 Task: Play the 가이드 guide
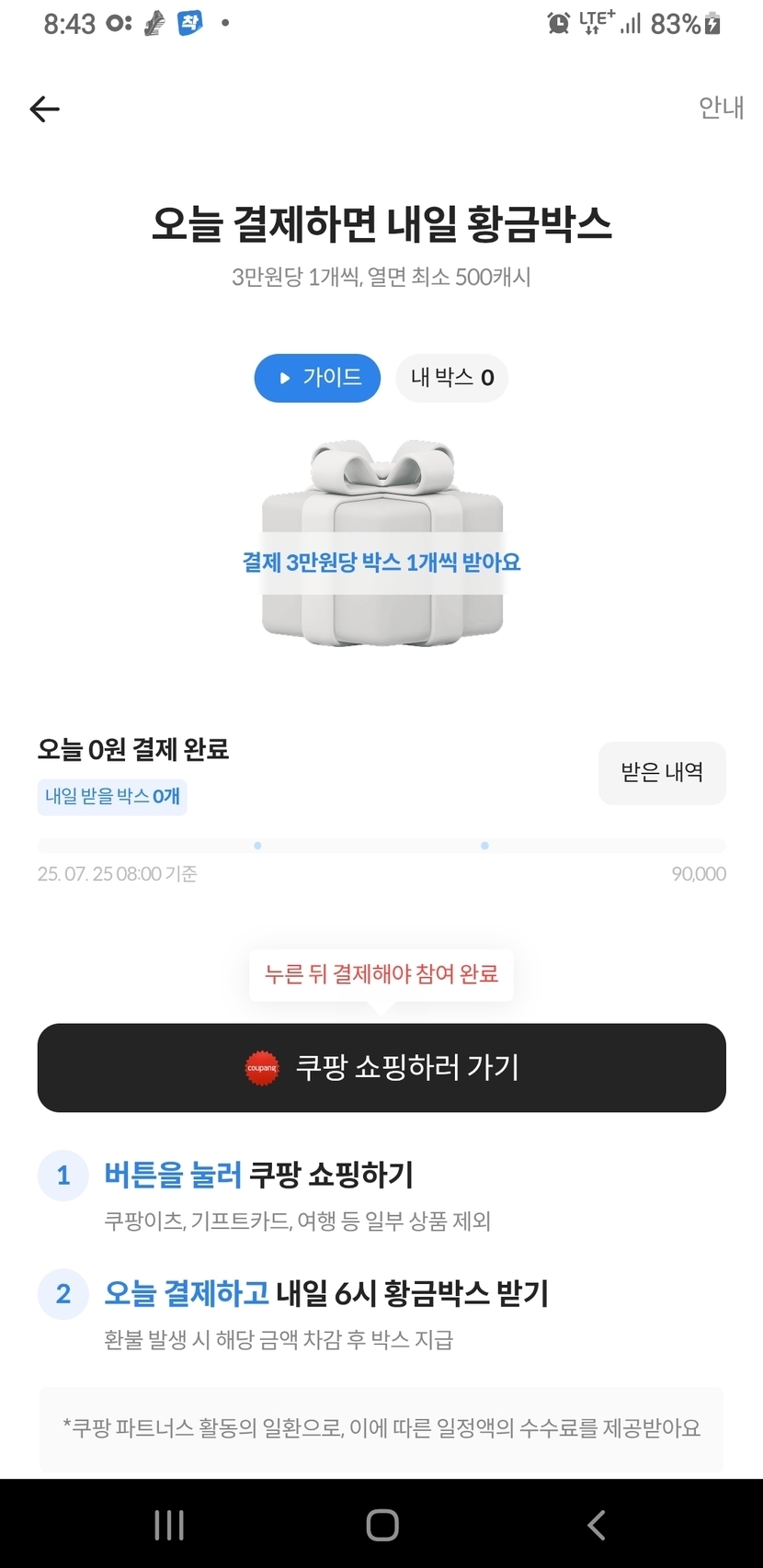point(317,378)
